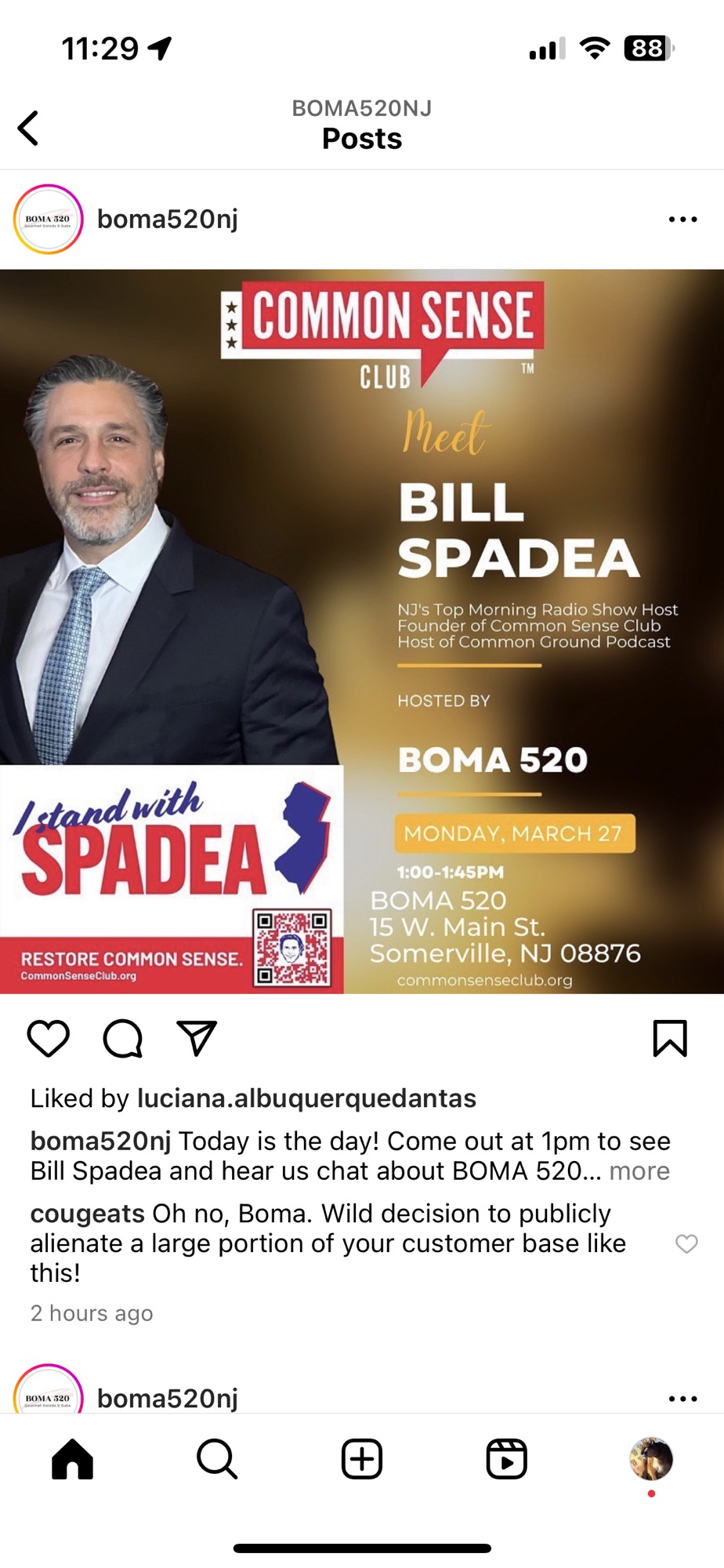Open boma520nj profile from the post header
Screen dimensions: 724x1568
pyautogui.click(x=168, y=220)
